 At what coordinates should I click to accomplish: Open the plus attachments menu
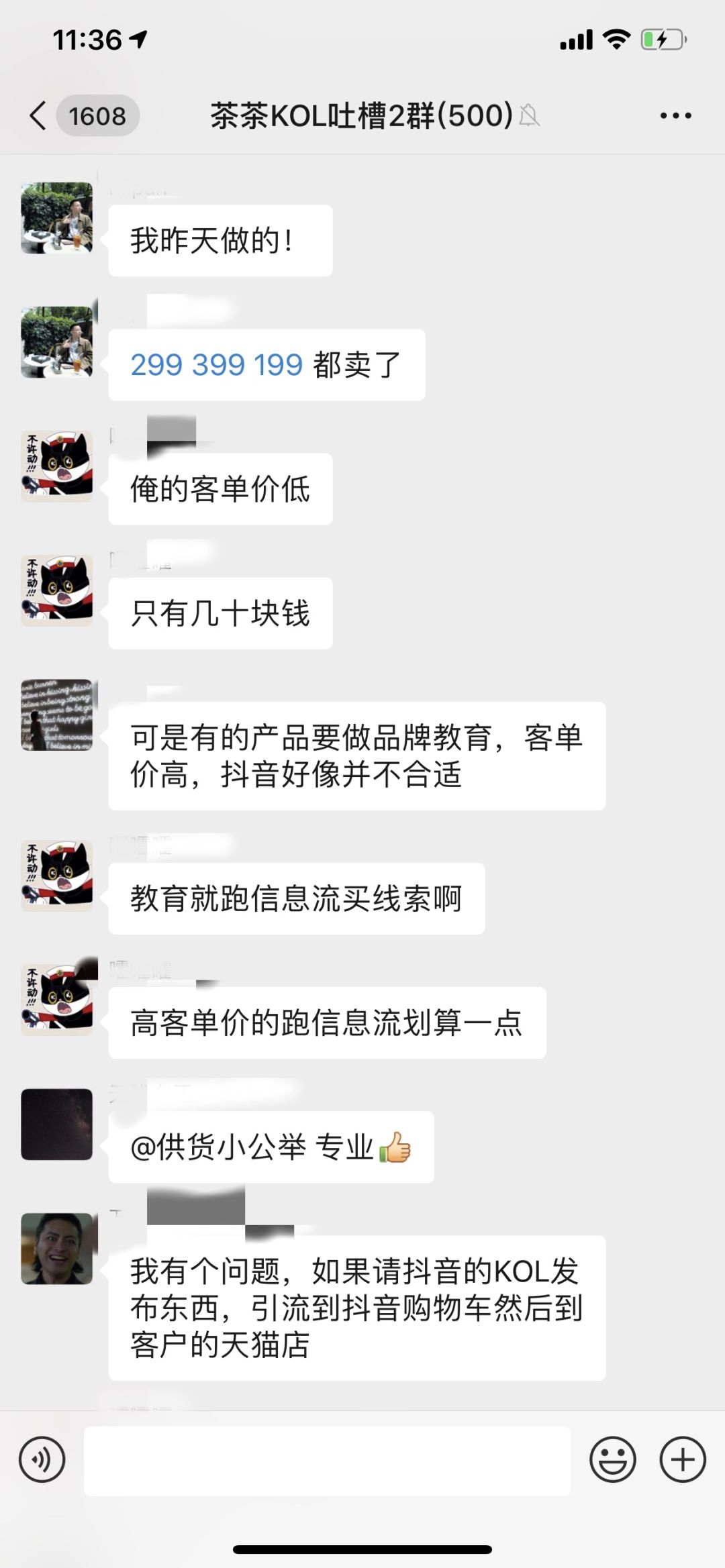683,1460
